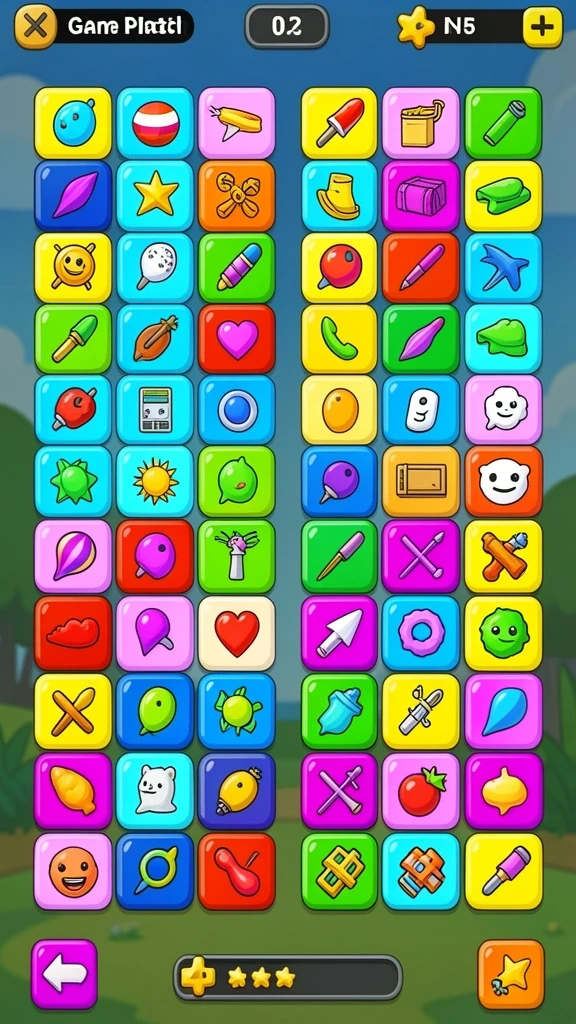Screen dimensions: 576x1024
Task: Select the red and white striped ball tile
Action: [155, 123]
